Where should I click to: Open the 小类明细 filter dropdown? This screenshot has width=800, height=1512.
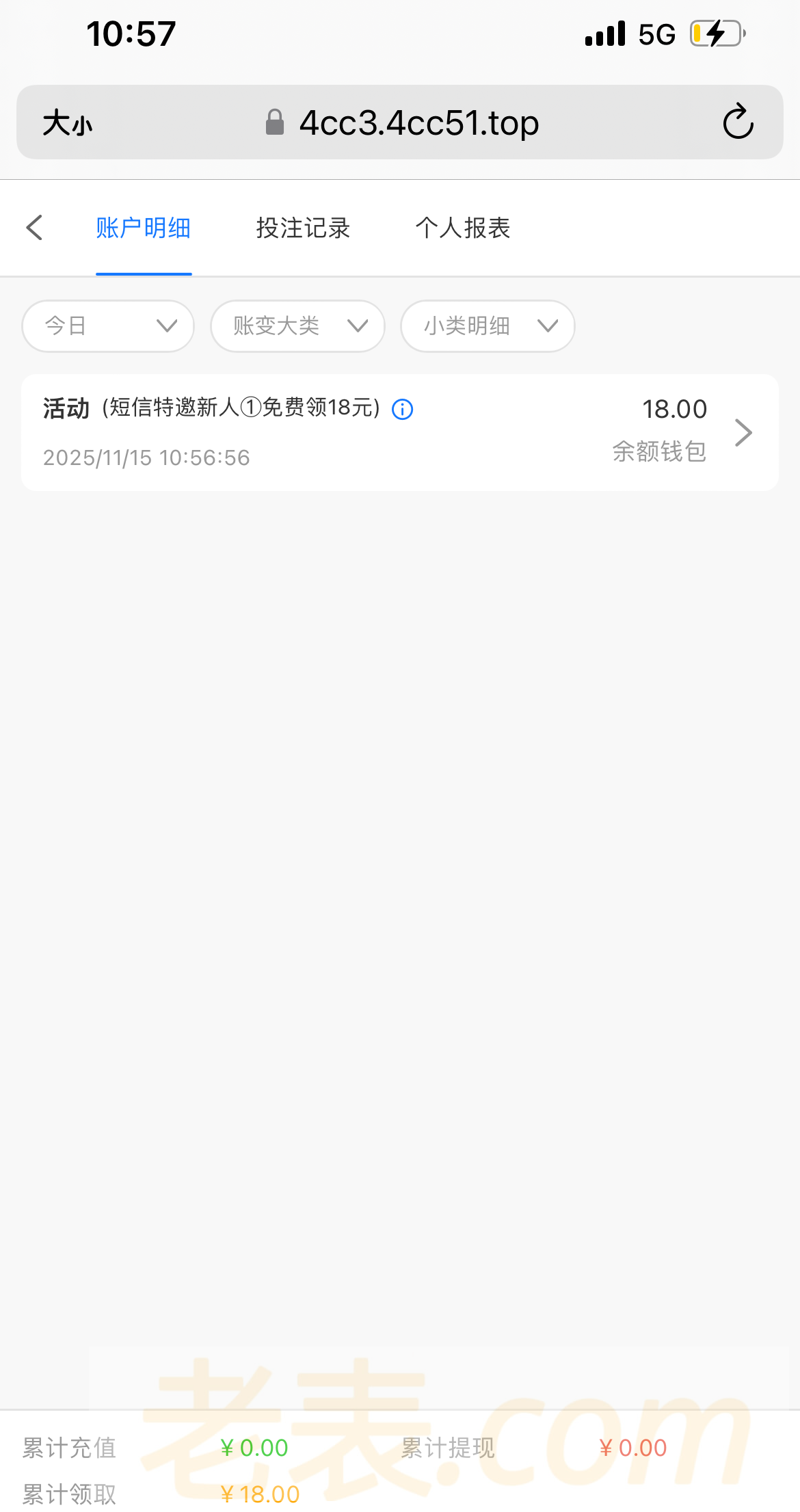pyautogui.click(x=488, y=326)
